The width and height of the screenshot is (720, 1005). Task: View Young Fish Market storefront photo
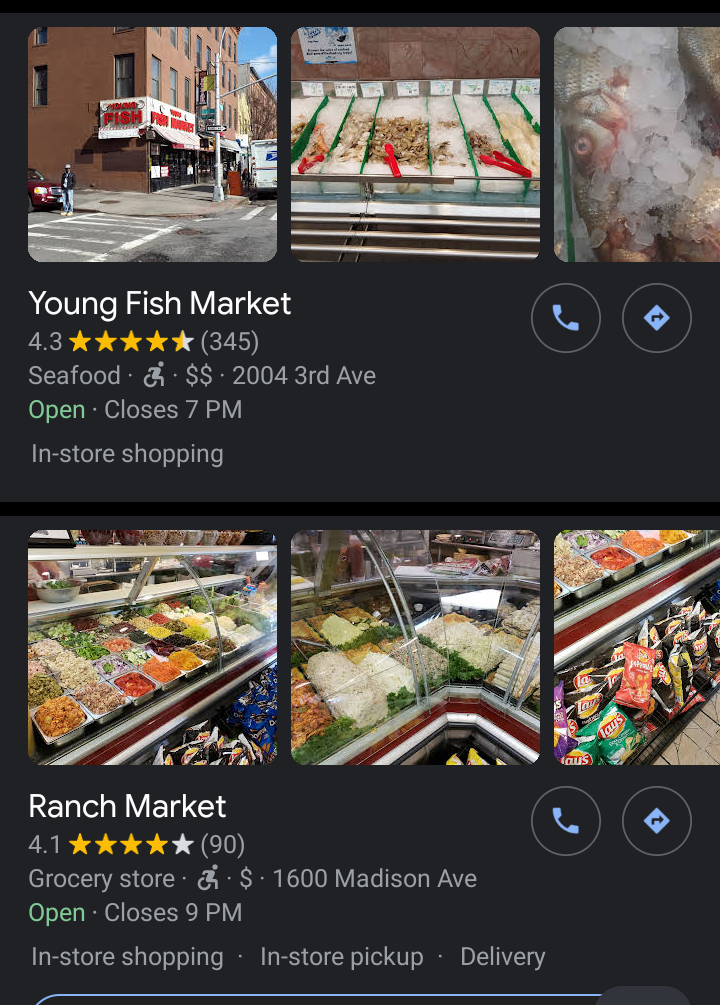pos(152,144)
